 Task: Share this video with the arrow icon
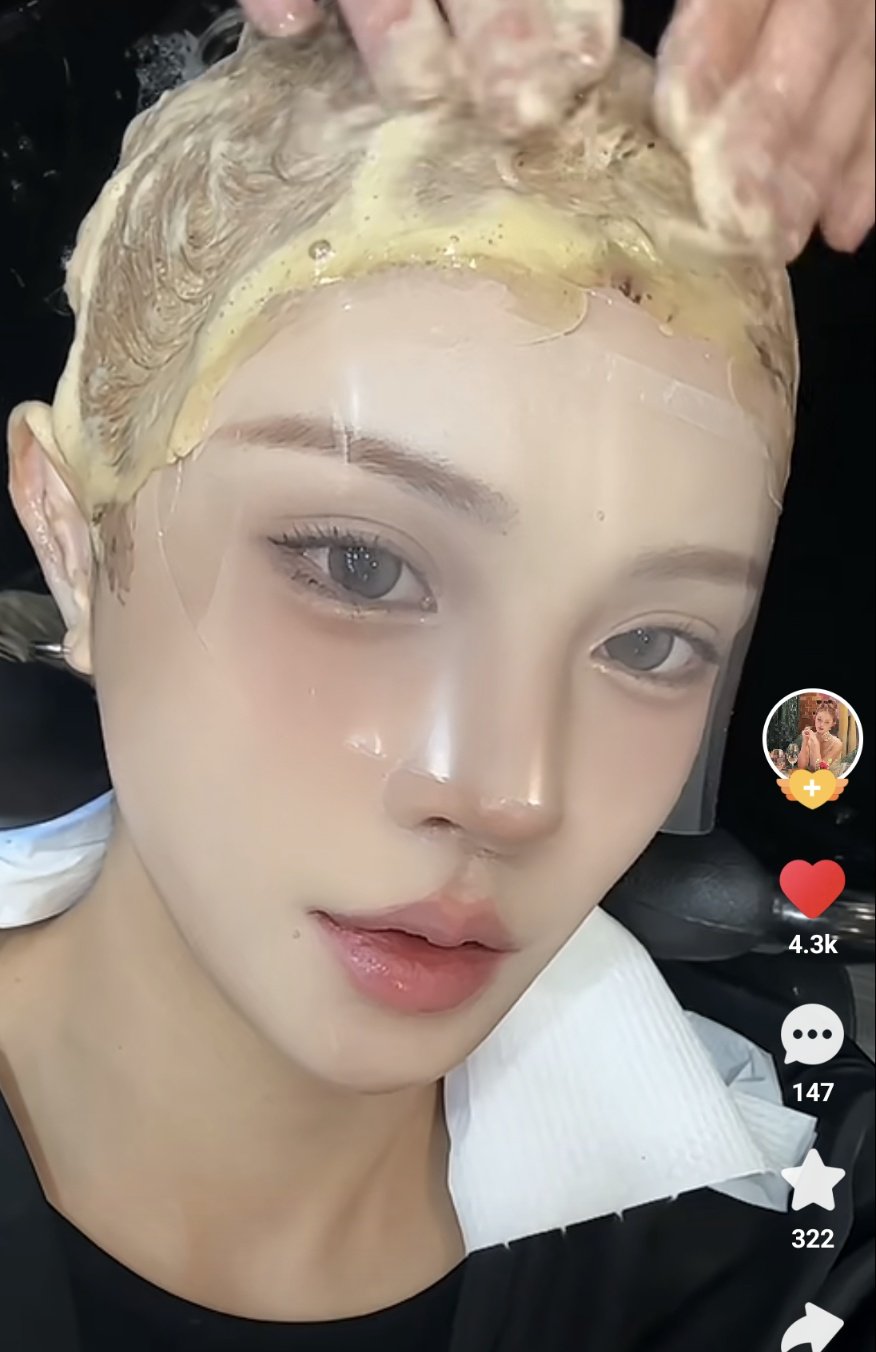pos(812,1327)
